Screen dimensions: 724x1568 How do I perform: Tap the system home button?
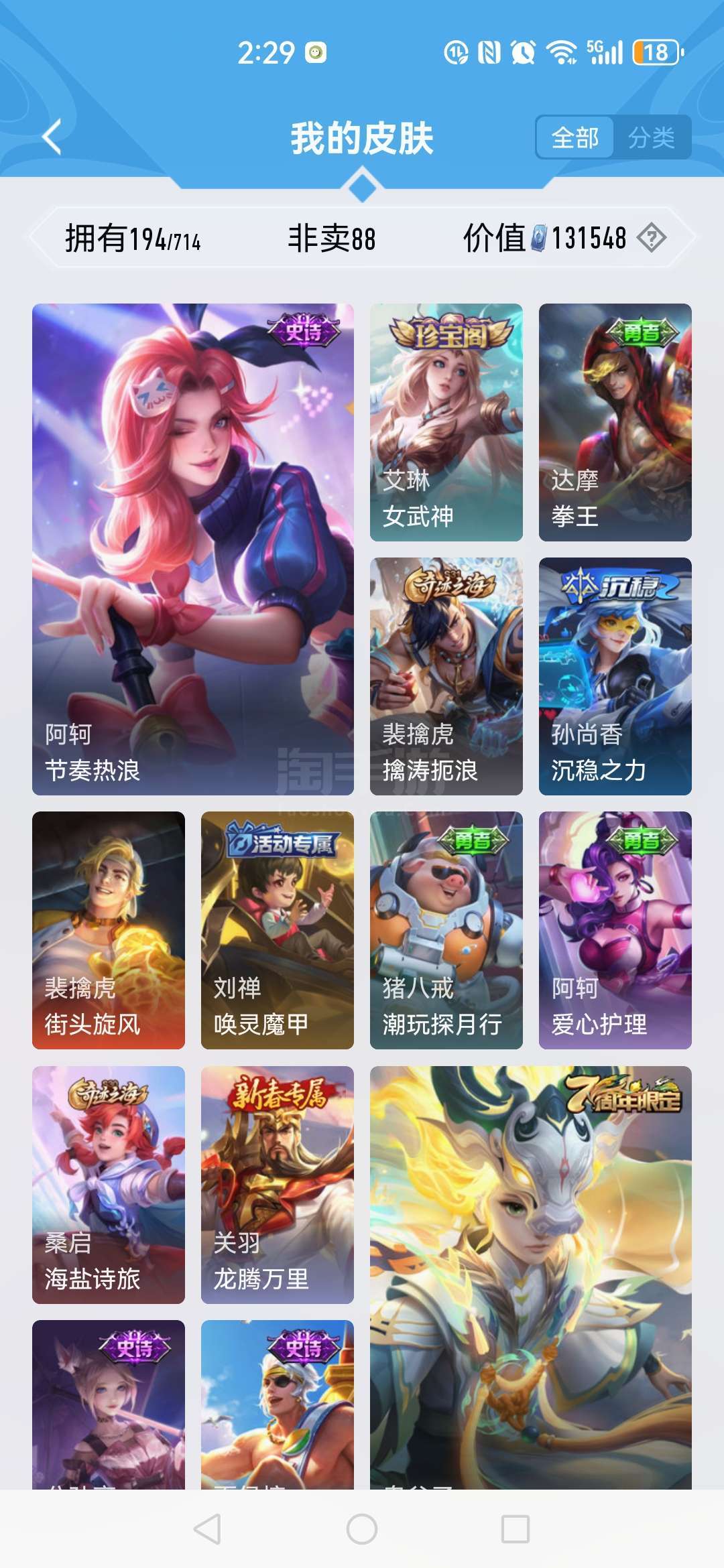362,1529
